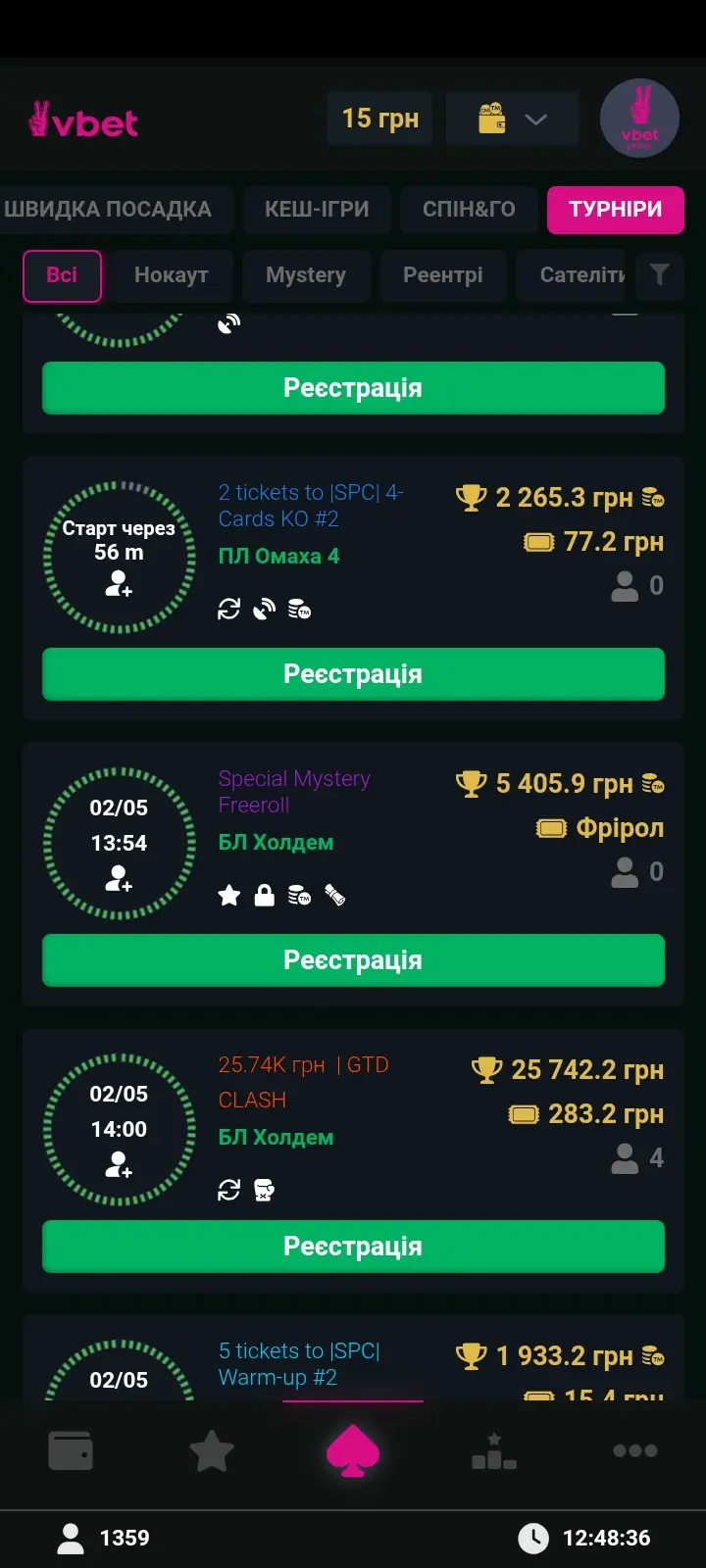706x1568 pixels.
Task: Open the leaderboard podium icon
Action: [494, 1451]
